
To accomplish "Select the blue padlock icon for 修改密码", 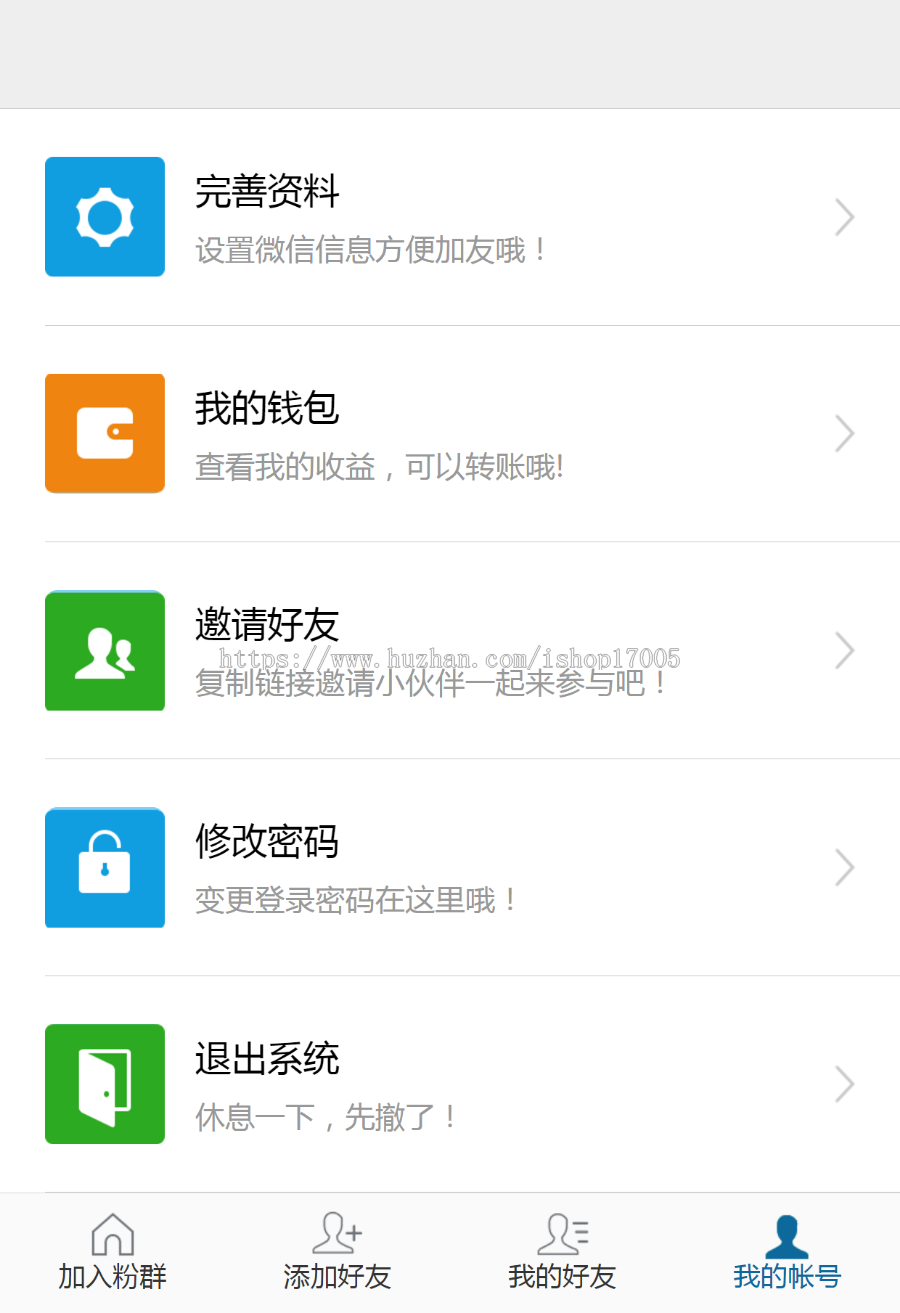I will tap(104, 867).
